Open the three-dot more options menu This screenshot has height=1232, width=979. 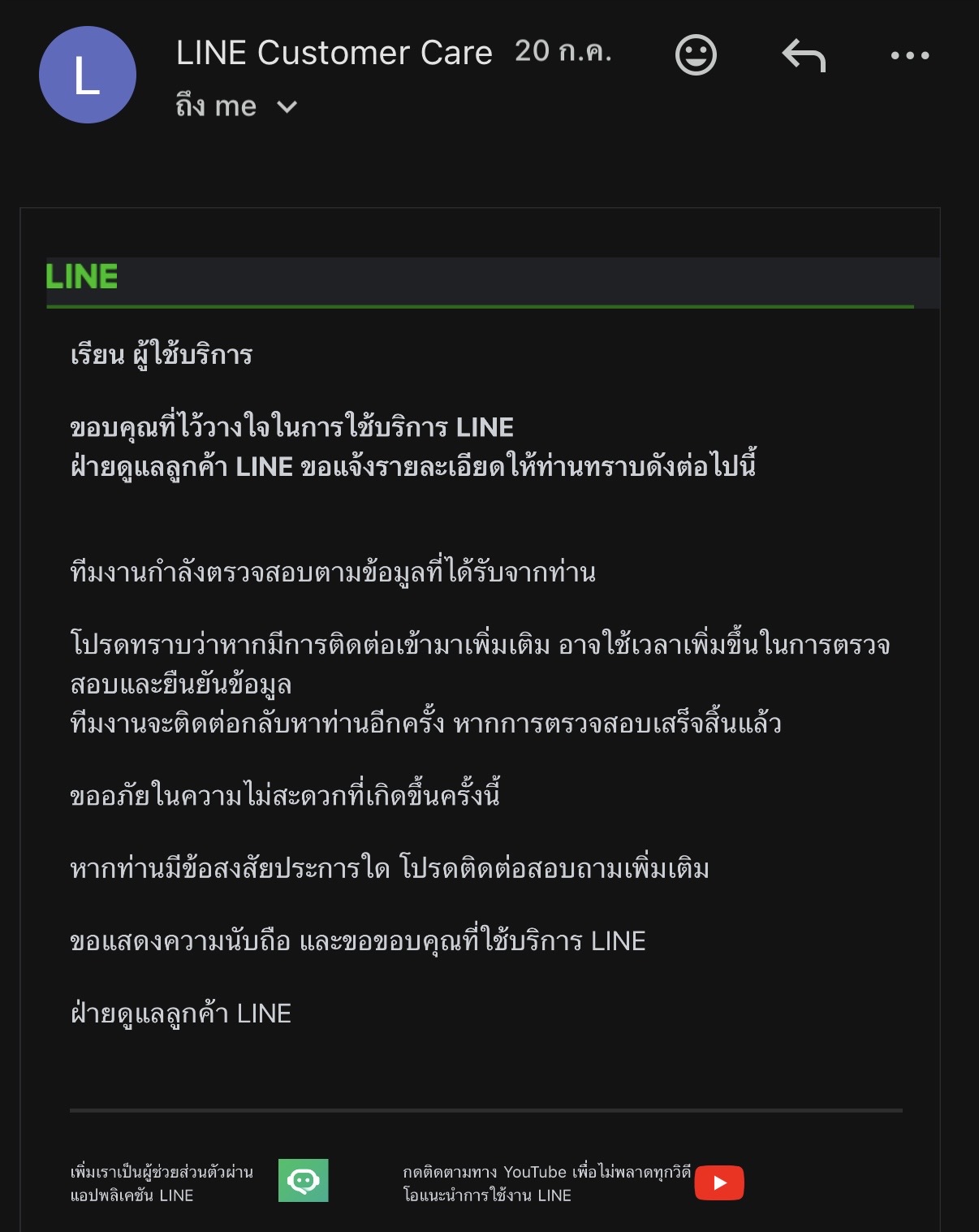click(910, 55)
